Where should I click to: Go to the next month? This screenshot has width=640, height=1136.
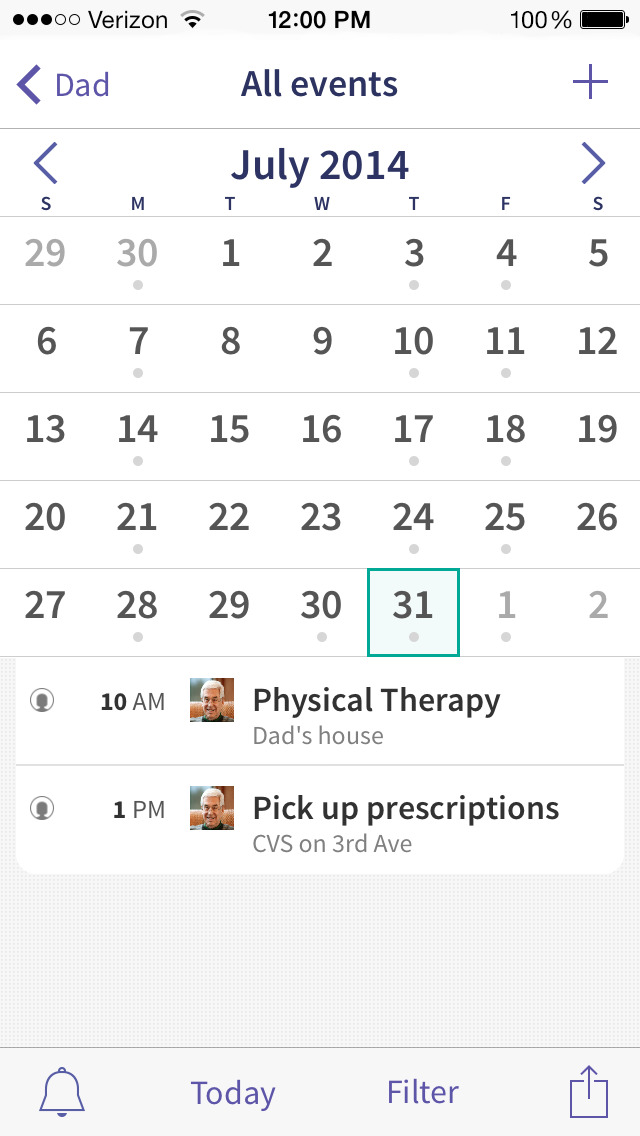[x=593, y=163]
